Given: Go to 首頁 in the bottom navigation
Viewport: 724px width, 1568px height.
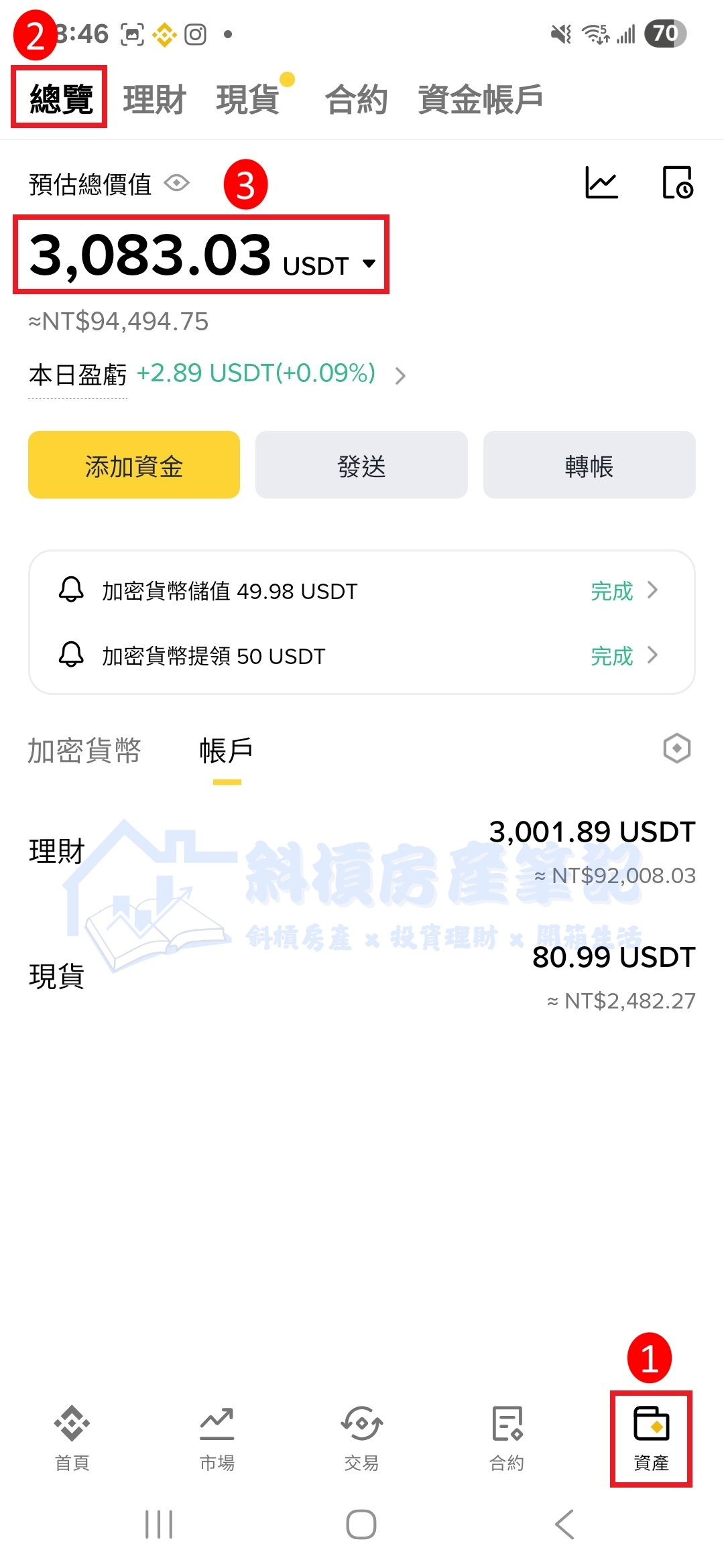Looking at the screenshot, I should pos(72,1438).
